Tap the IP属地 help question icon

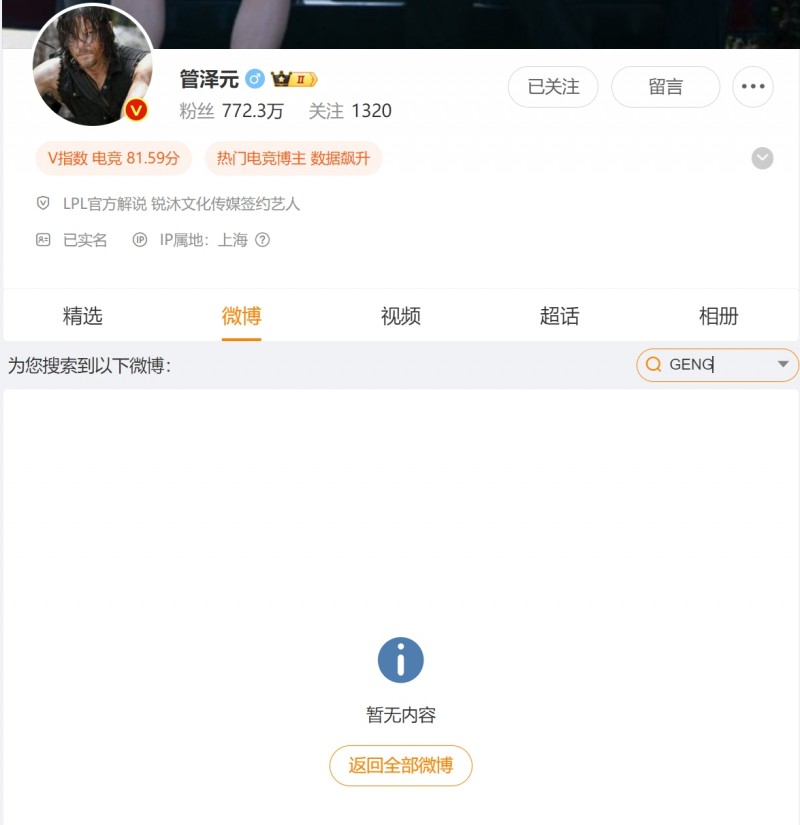(262, 240)
